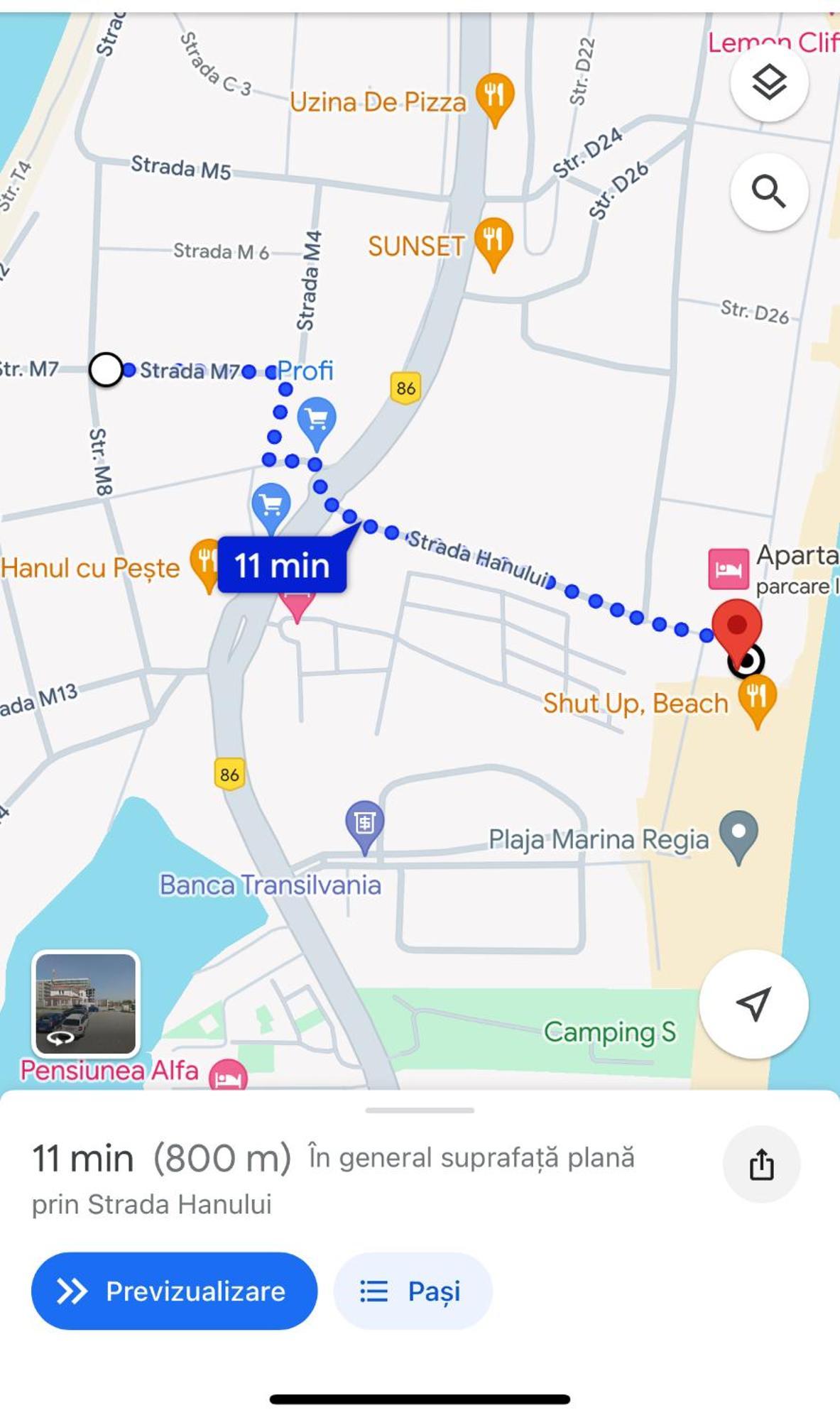This screenshot has width=840, height=1420.
Task: Expand the route details sheet handle
Action: tap(420, 1110)
